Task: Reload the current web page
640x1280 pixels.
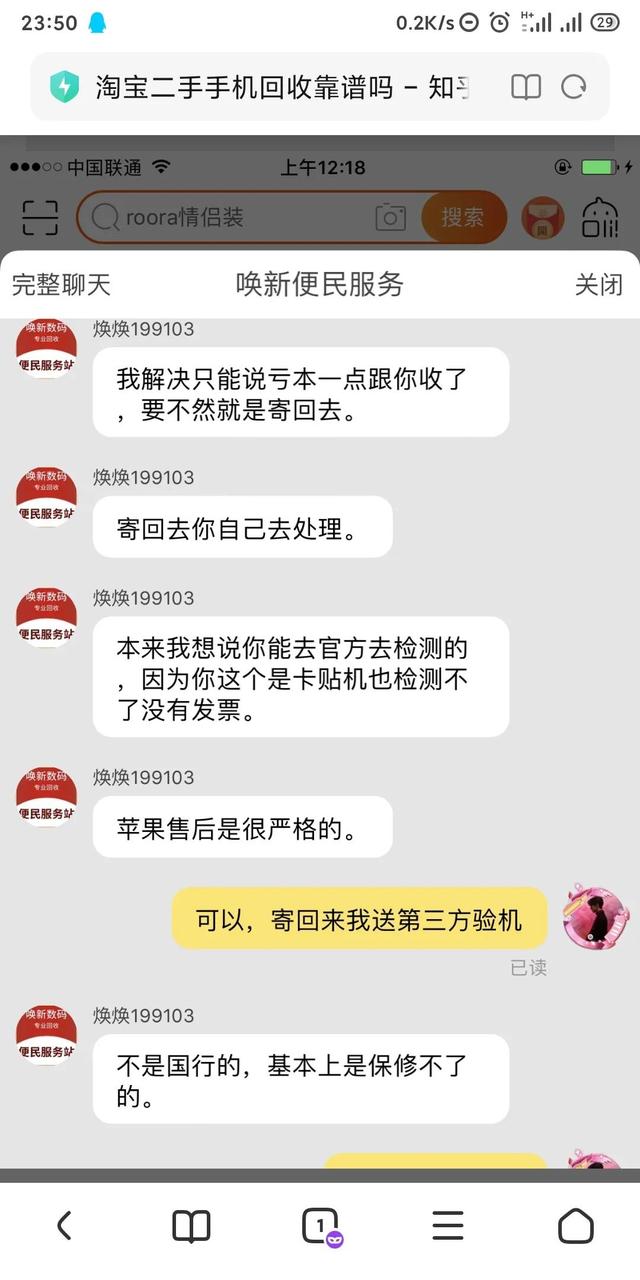Action: click(x=574, y=87)
